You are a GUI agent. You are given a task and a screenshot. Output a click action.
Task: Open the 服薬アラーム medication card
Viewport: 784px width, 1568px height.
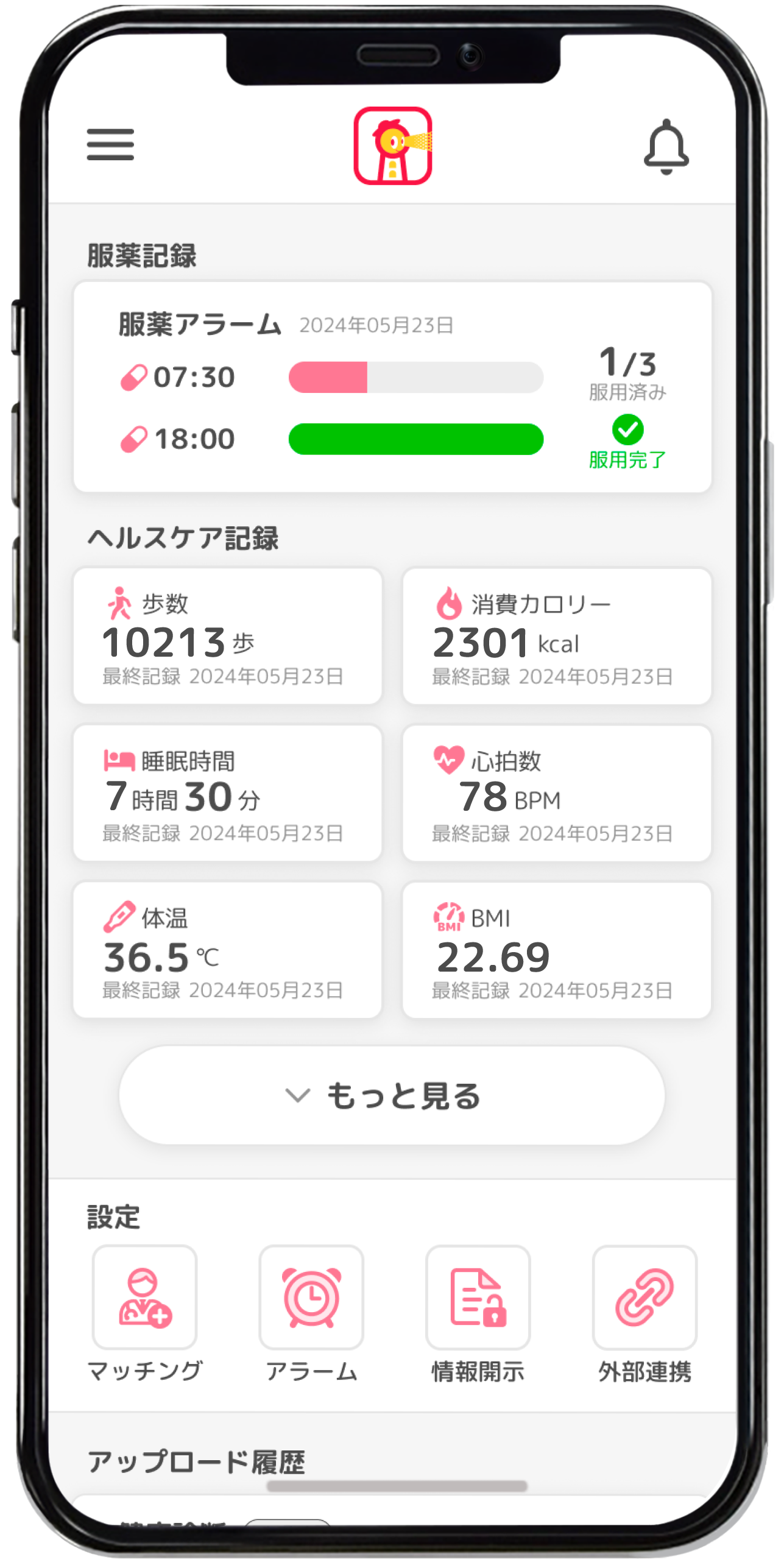point(392,387)
